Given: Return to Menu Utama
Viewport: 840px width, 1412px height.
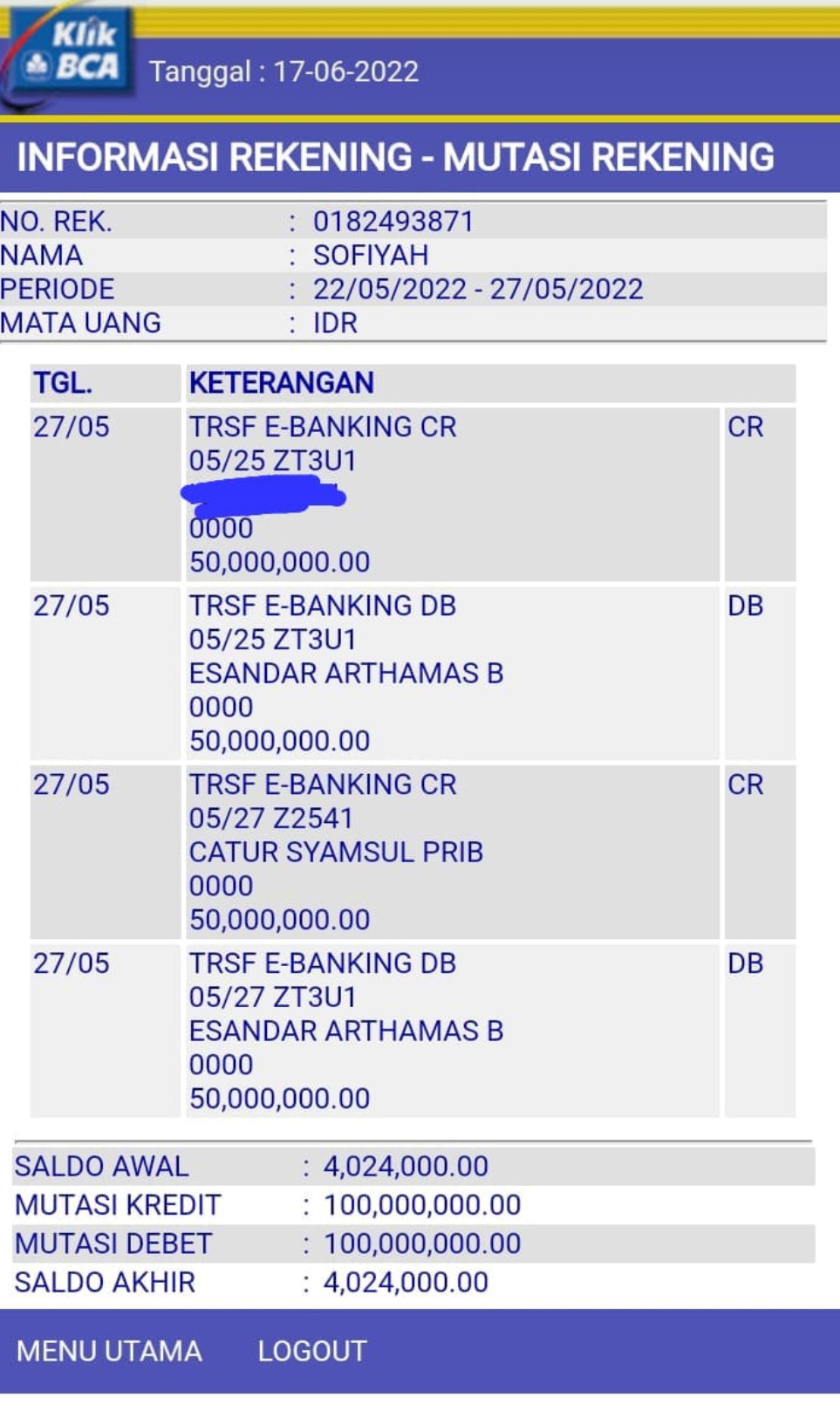Looking at the screenshot, I should [x=109, y=1350].
